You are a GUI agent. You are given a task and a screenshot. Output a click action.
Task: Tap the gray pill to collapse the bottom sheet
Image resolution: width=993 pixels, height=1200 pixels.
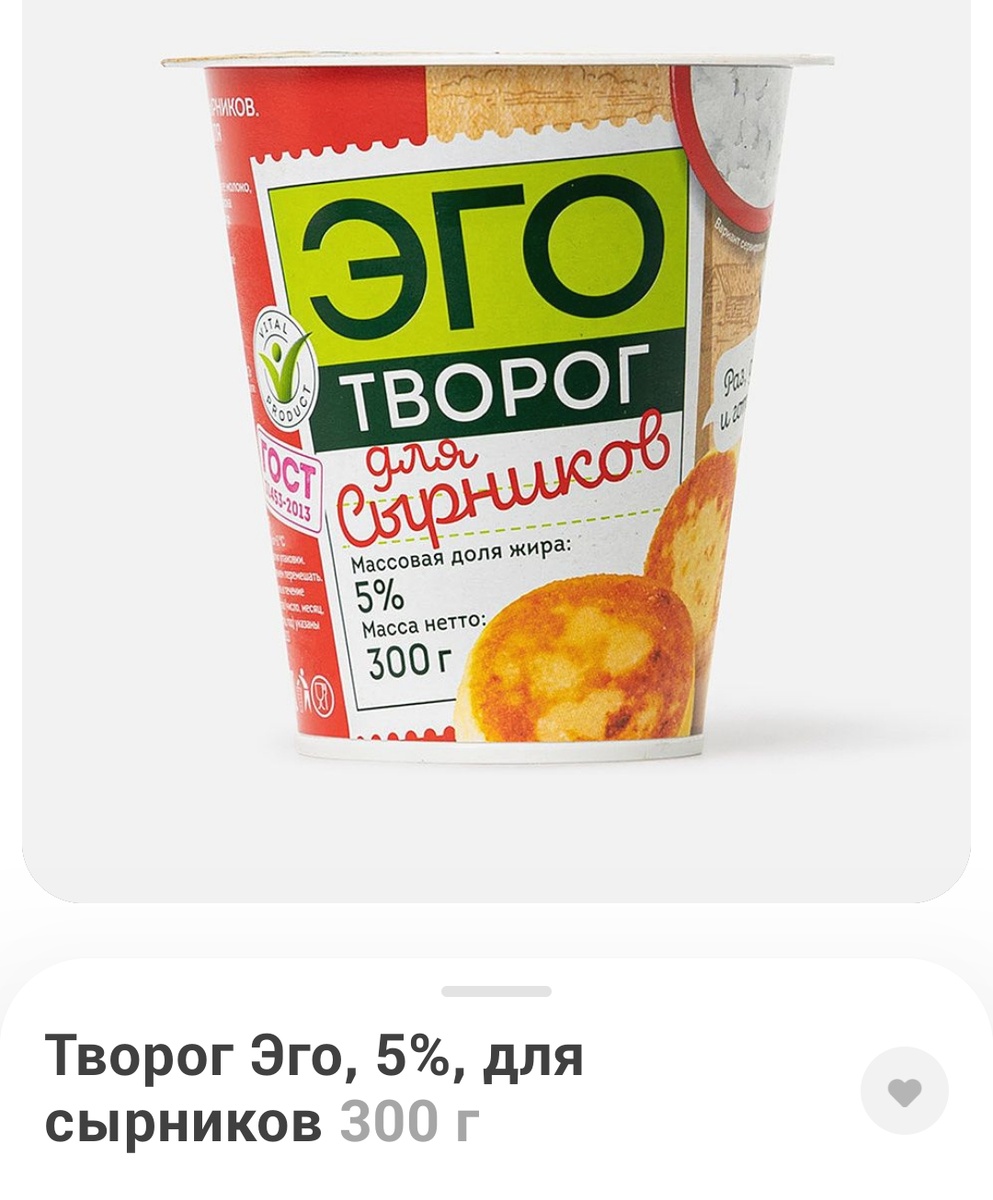click(497, 990)
